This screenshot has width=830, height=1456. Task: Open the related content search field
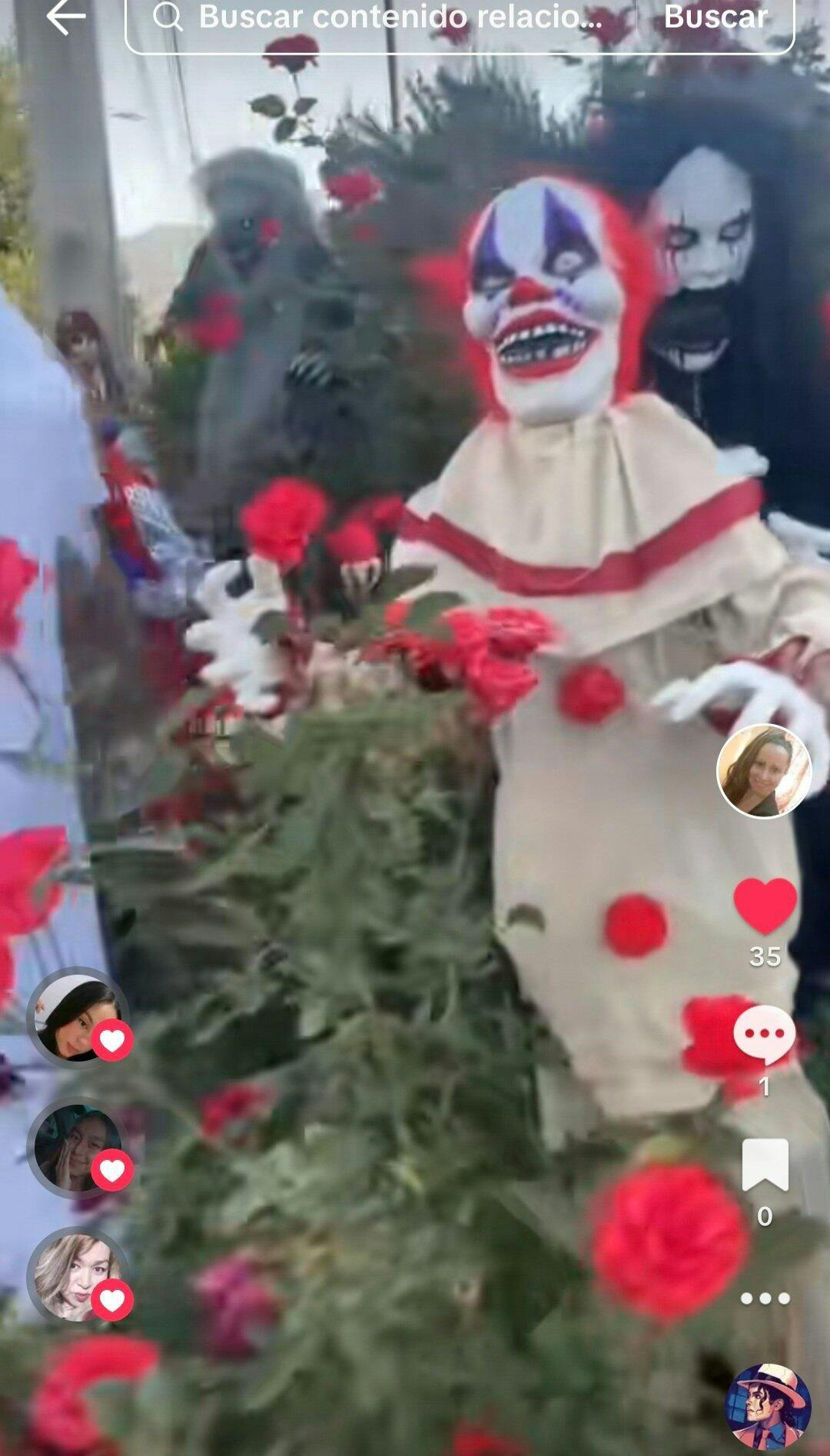382,17
